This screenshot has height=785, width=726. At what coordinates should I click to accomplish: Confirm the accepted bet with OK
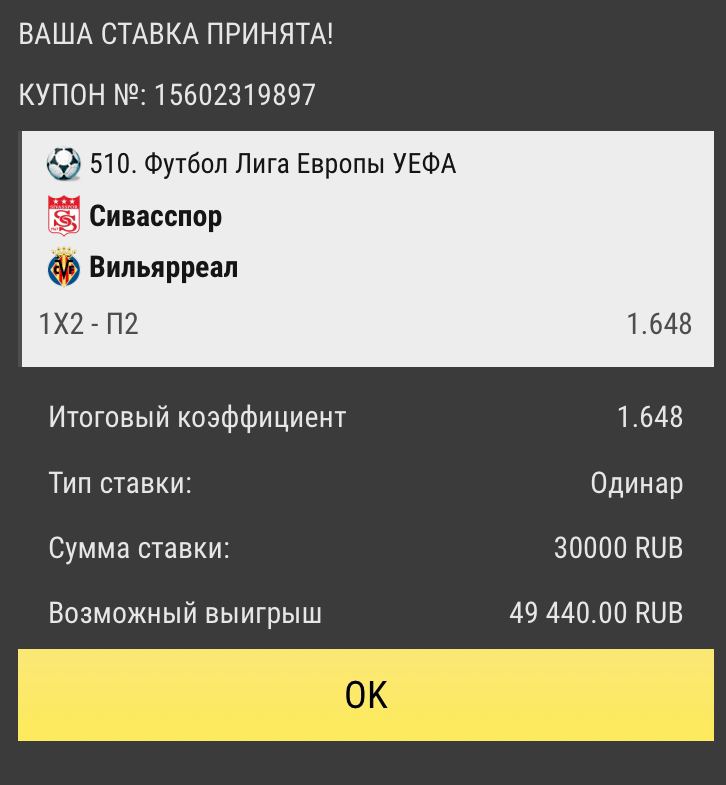tap(364, 695)
